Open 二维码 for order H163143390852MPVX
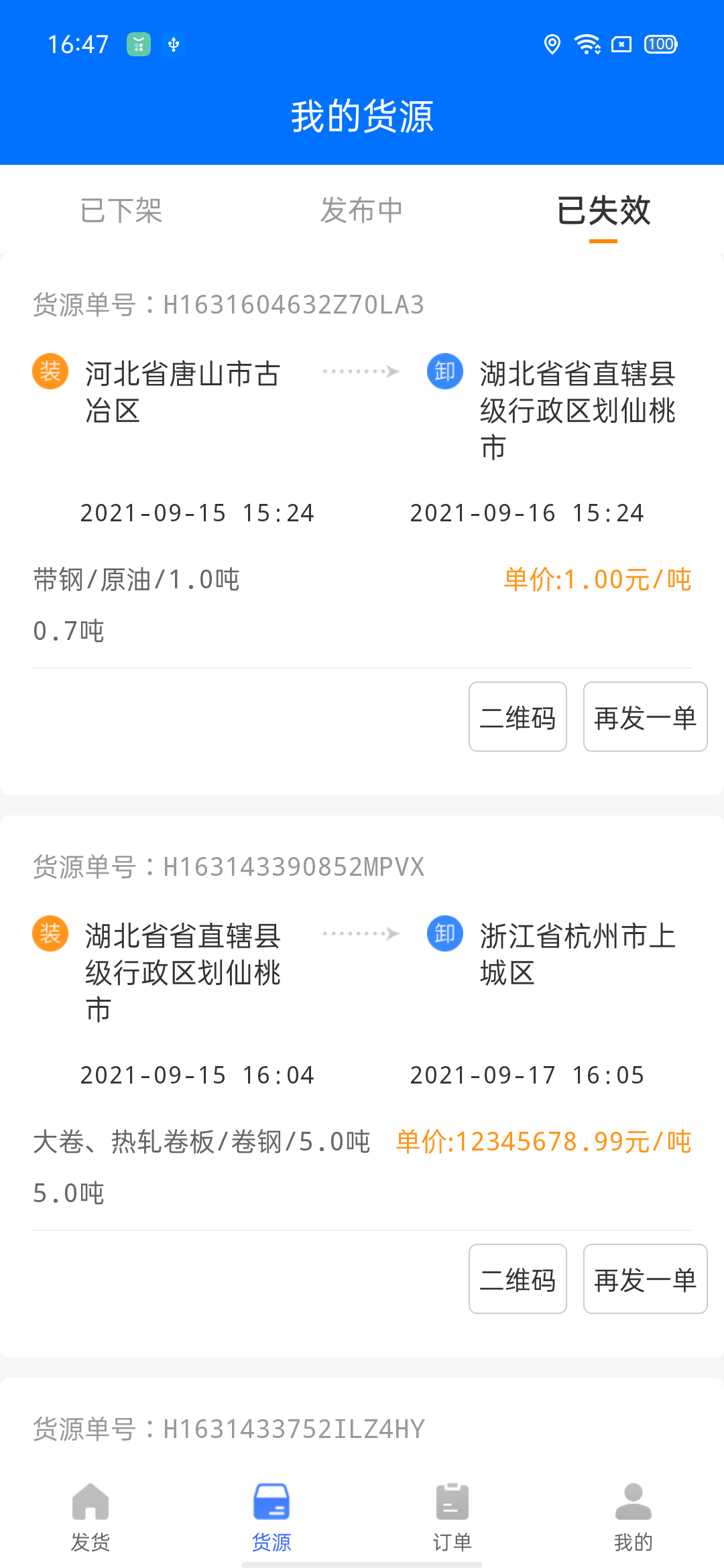The width and height of the screenshot is (724, 1568). pyautogui.click(x=518, y=1279)
